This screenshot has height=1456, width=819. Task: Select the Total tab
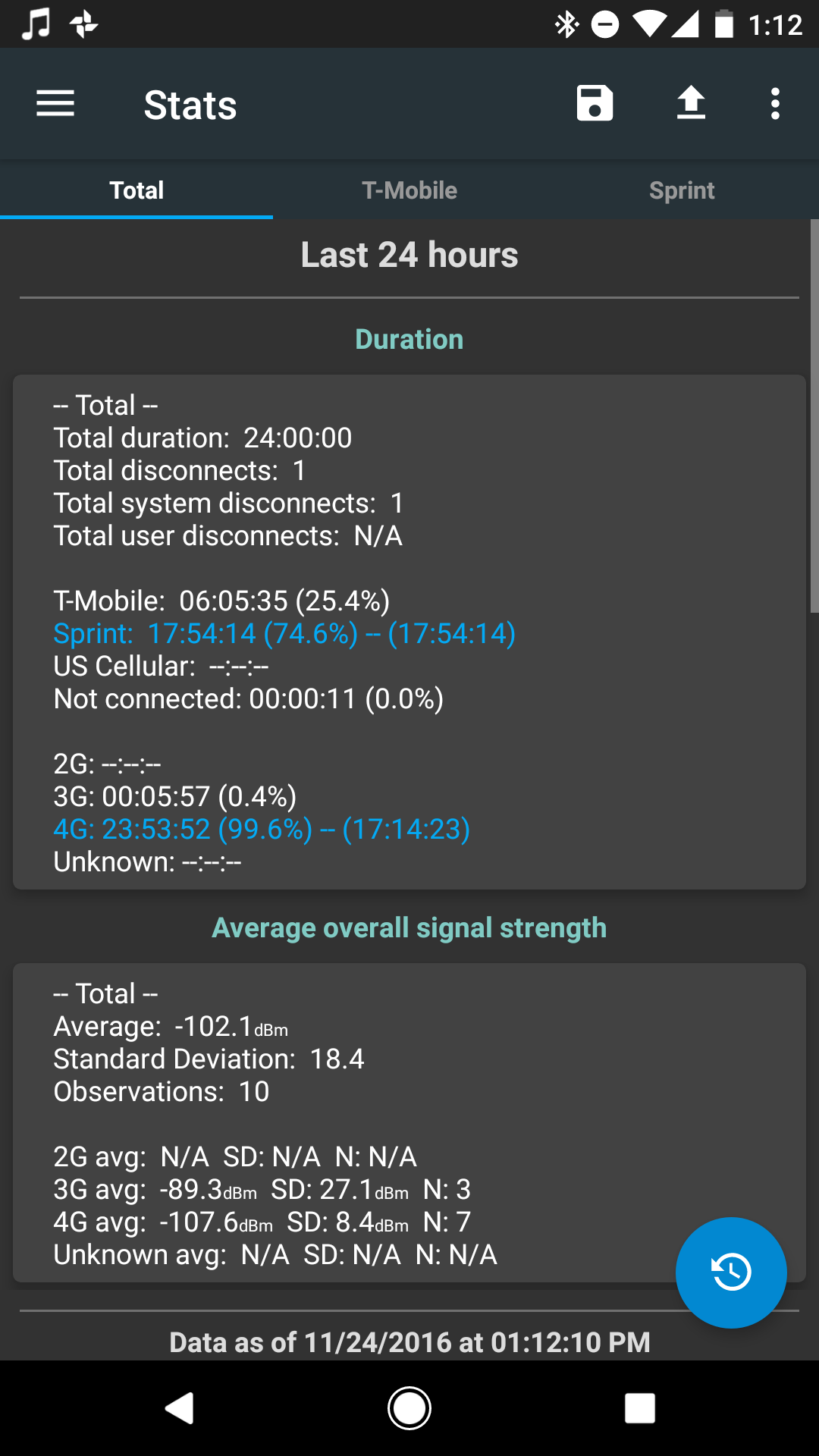click(x=136, y=190)
